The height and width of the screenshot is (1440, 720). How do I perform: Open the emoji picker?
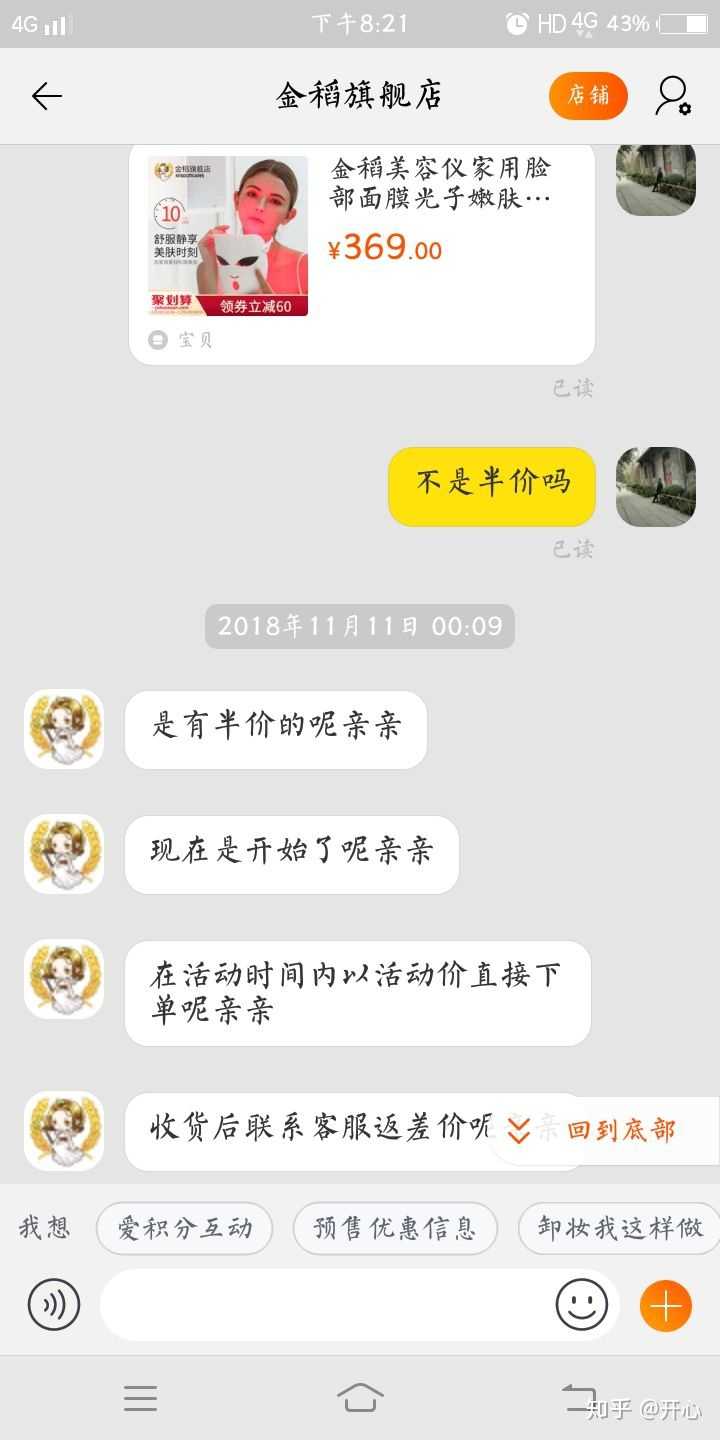click(582, 1305)
